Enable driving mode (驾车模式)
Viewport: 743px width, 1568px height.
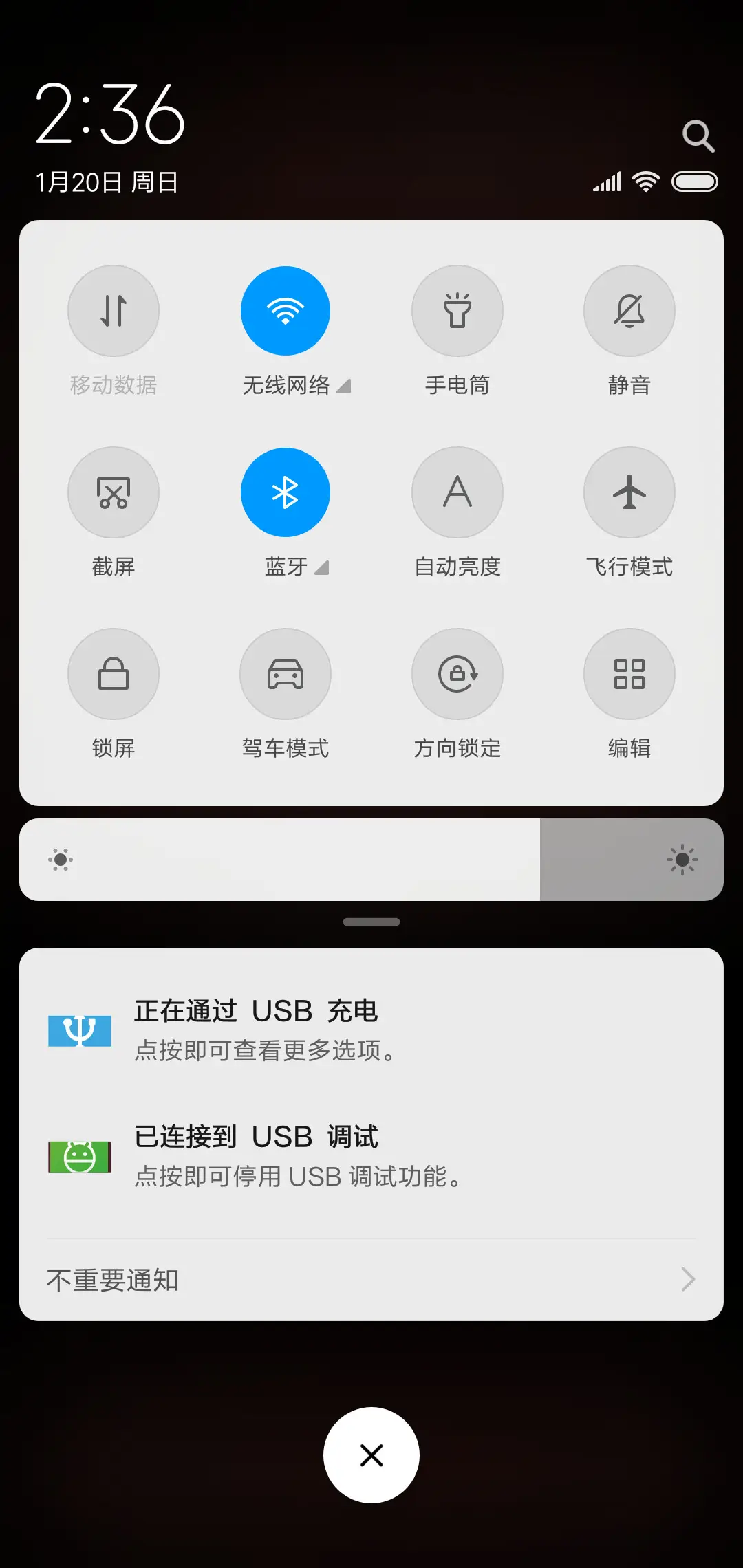[x=286, y=674]
